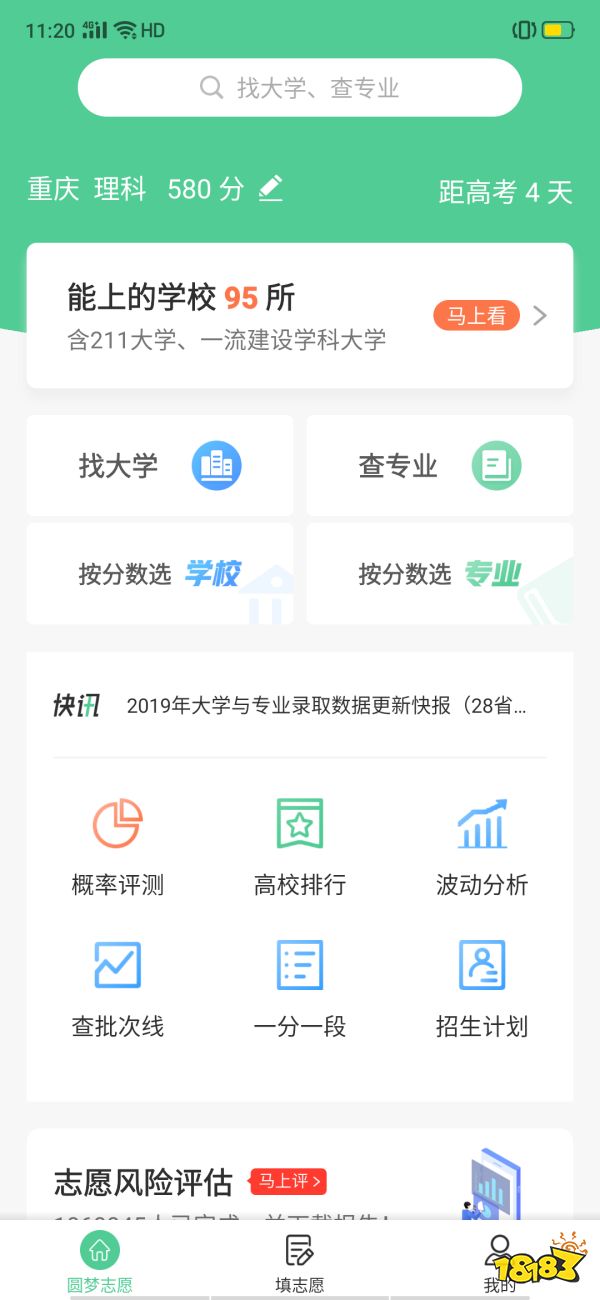Open 一分一段 table
The height and width of the screenshot is (1300, 600).
(300, 988)
